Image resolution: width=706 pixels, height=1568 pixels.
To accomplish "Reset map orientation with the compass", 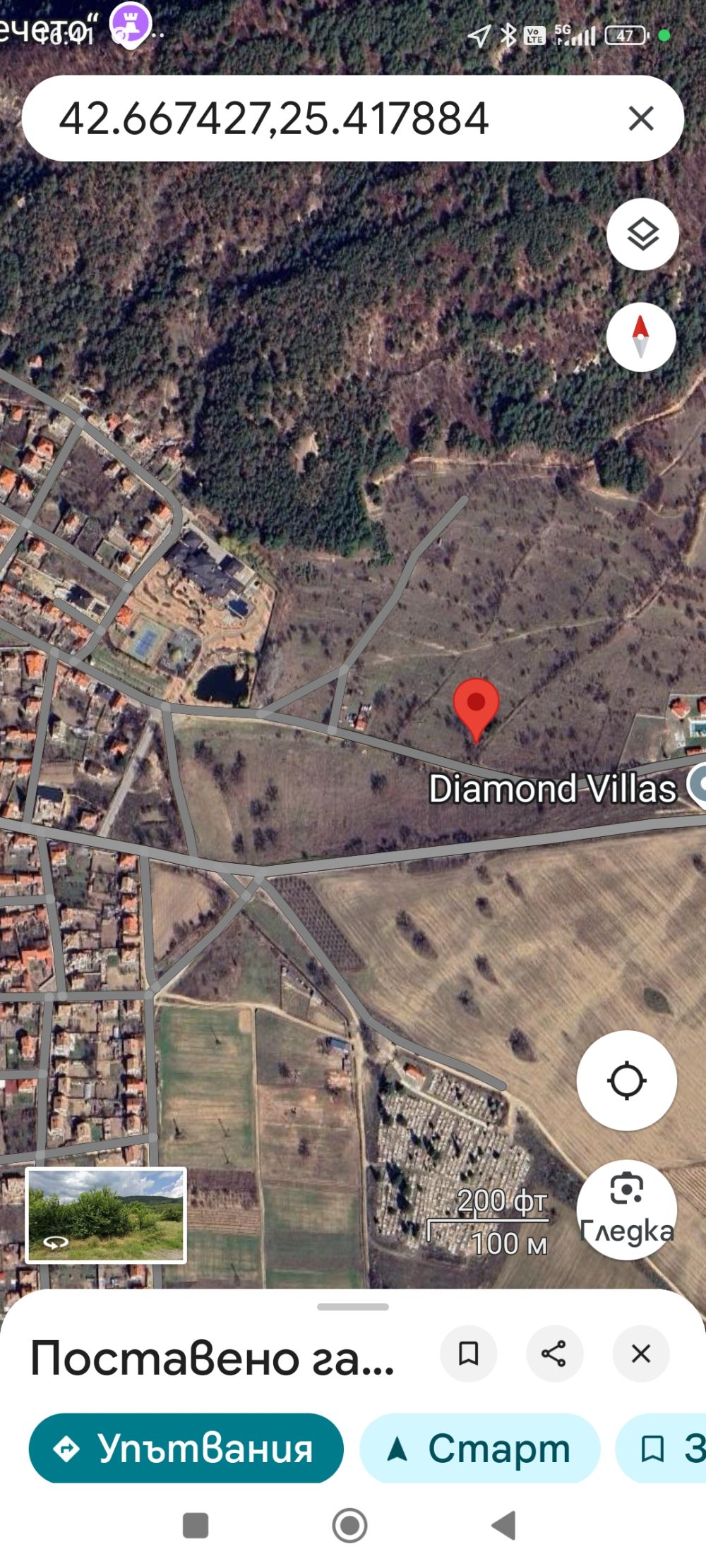I will click(x=640, y=337).
